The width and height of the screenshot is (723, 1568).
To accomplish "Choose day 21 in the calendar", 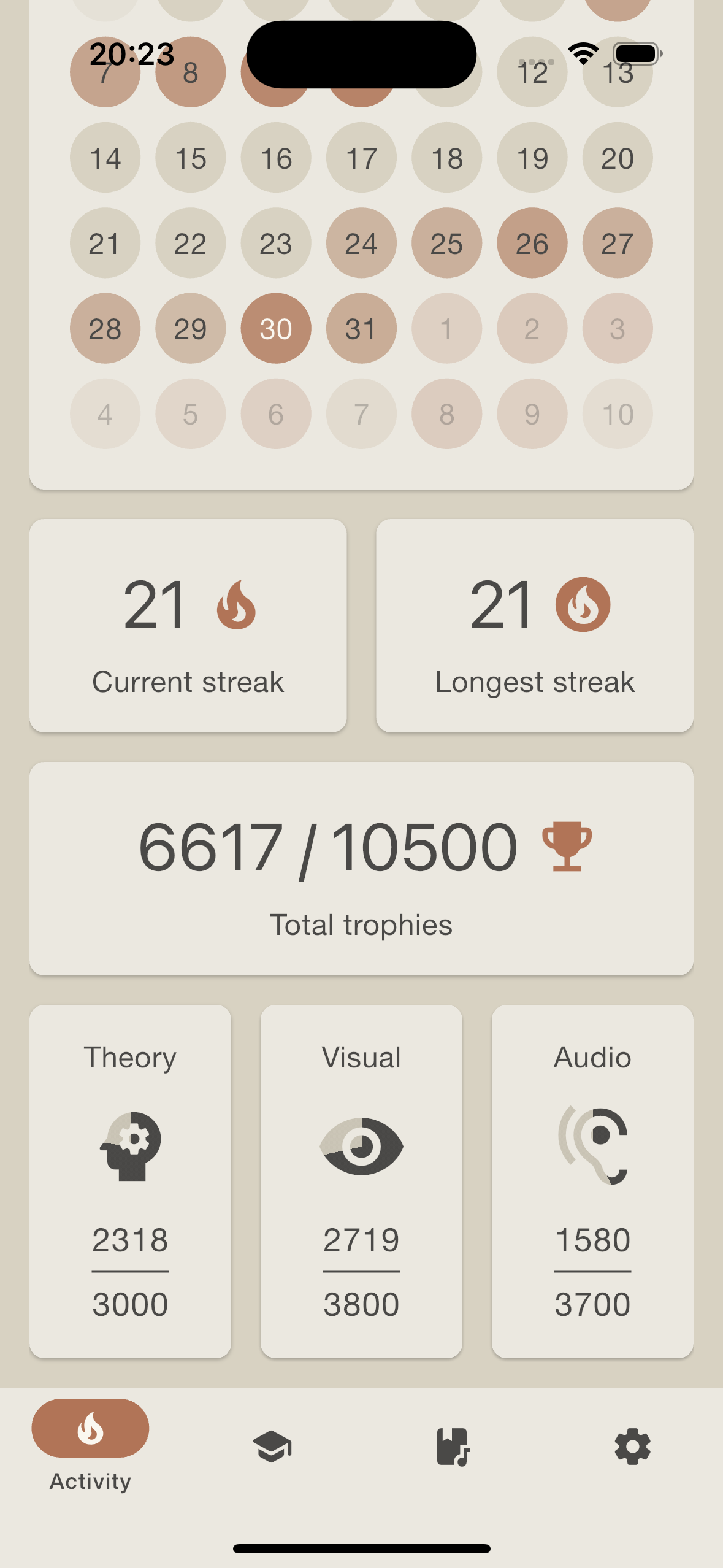I will (x=105, y=244).
